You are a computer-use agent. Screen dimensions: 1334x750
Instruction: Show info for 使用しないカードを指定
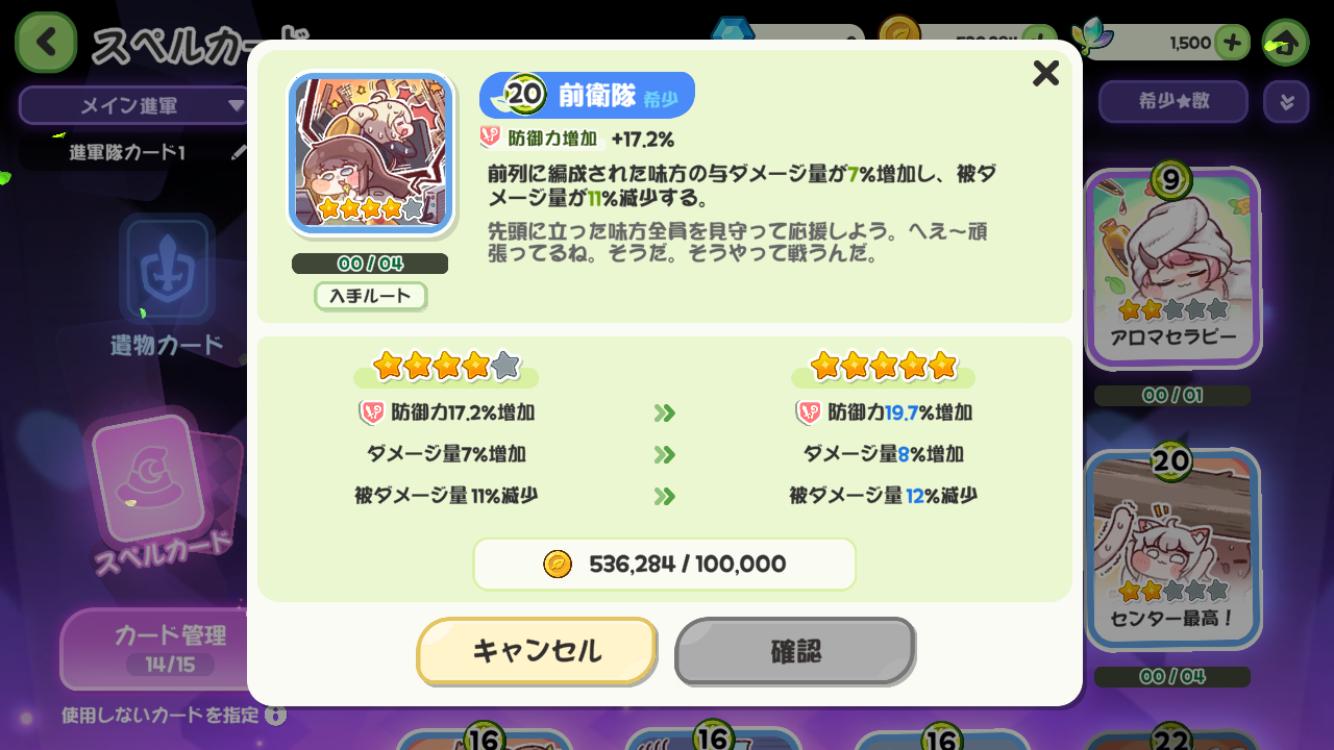click(276, 716)
